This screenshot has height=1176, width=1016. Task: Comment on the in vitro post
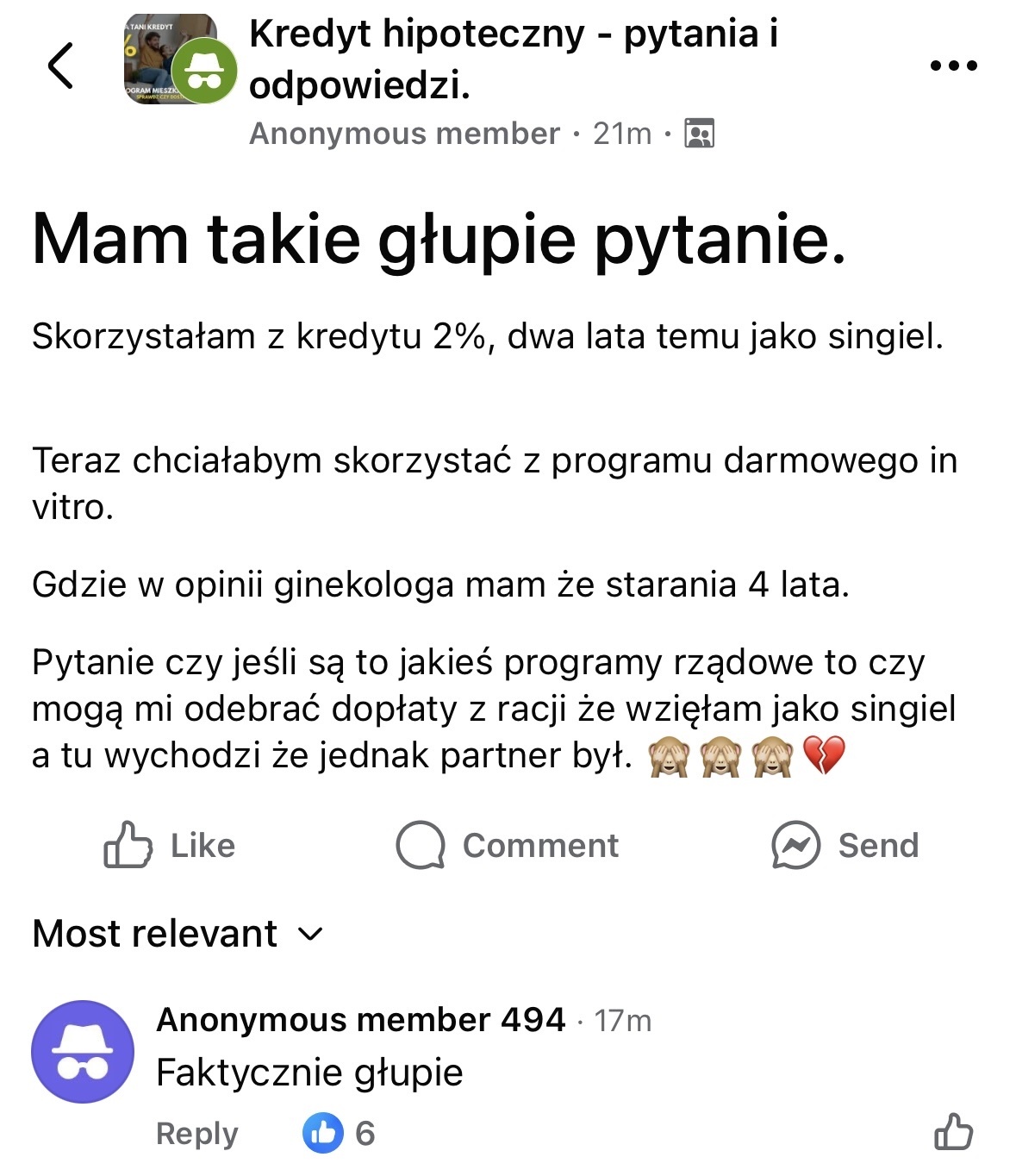[x=507, y=845]
